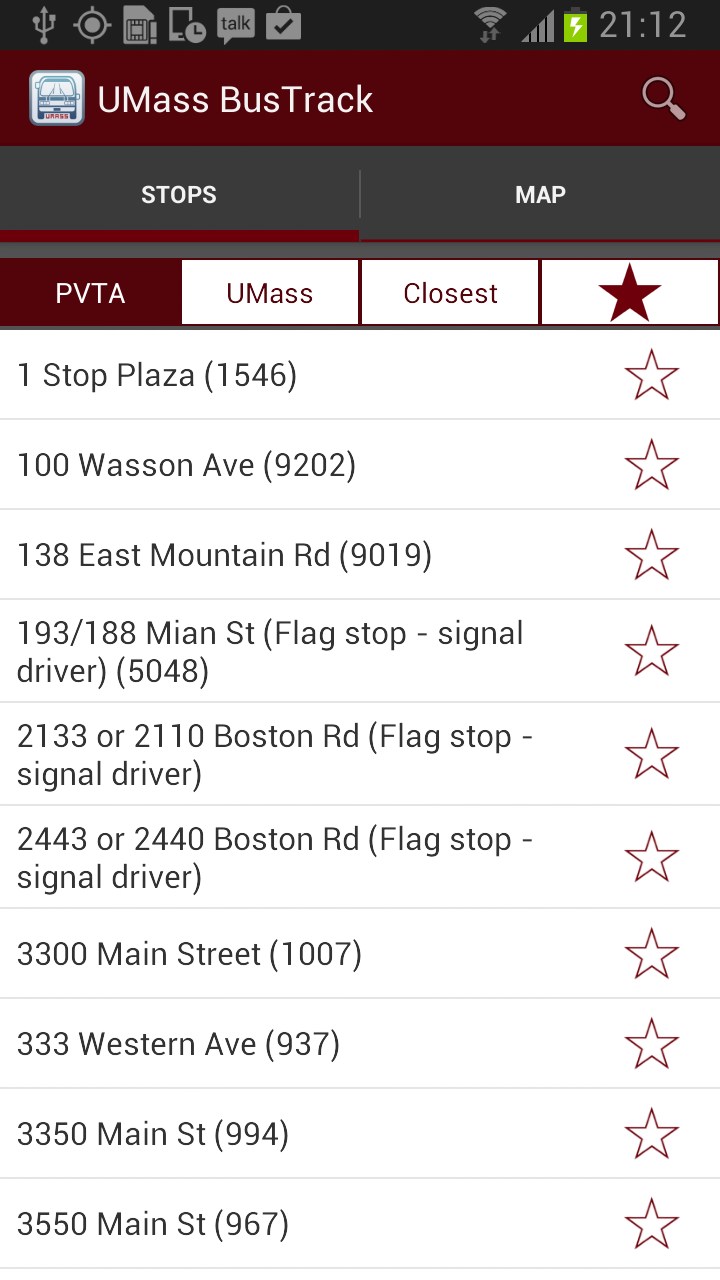Viewport: 720px width, 1280px height.
Task: Favorite 100 Wasson Ave stop
Action: coord(651,465)
